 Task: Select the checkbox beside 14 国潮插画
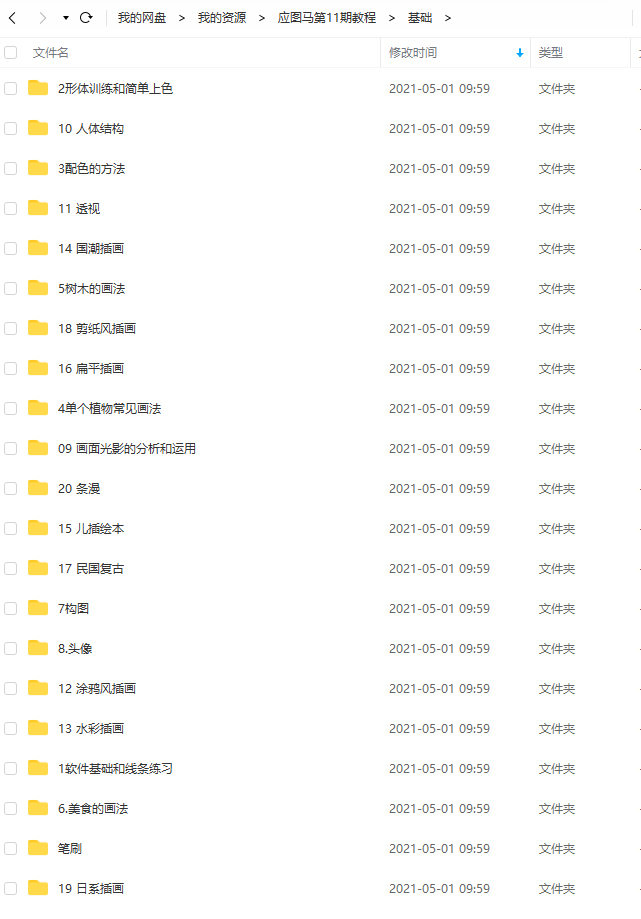[x=11, y=249]
